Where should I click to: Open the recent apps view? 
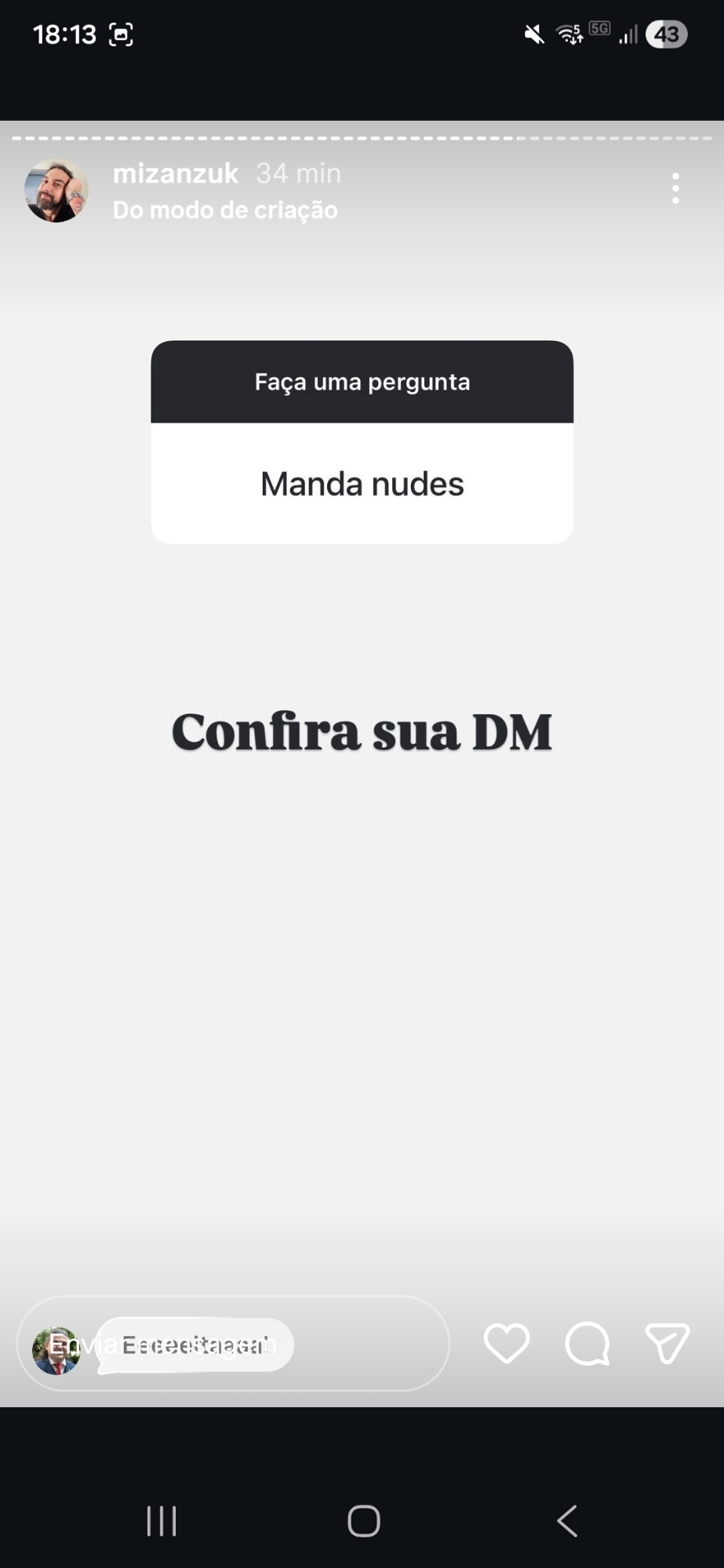coord(162,1521)
